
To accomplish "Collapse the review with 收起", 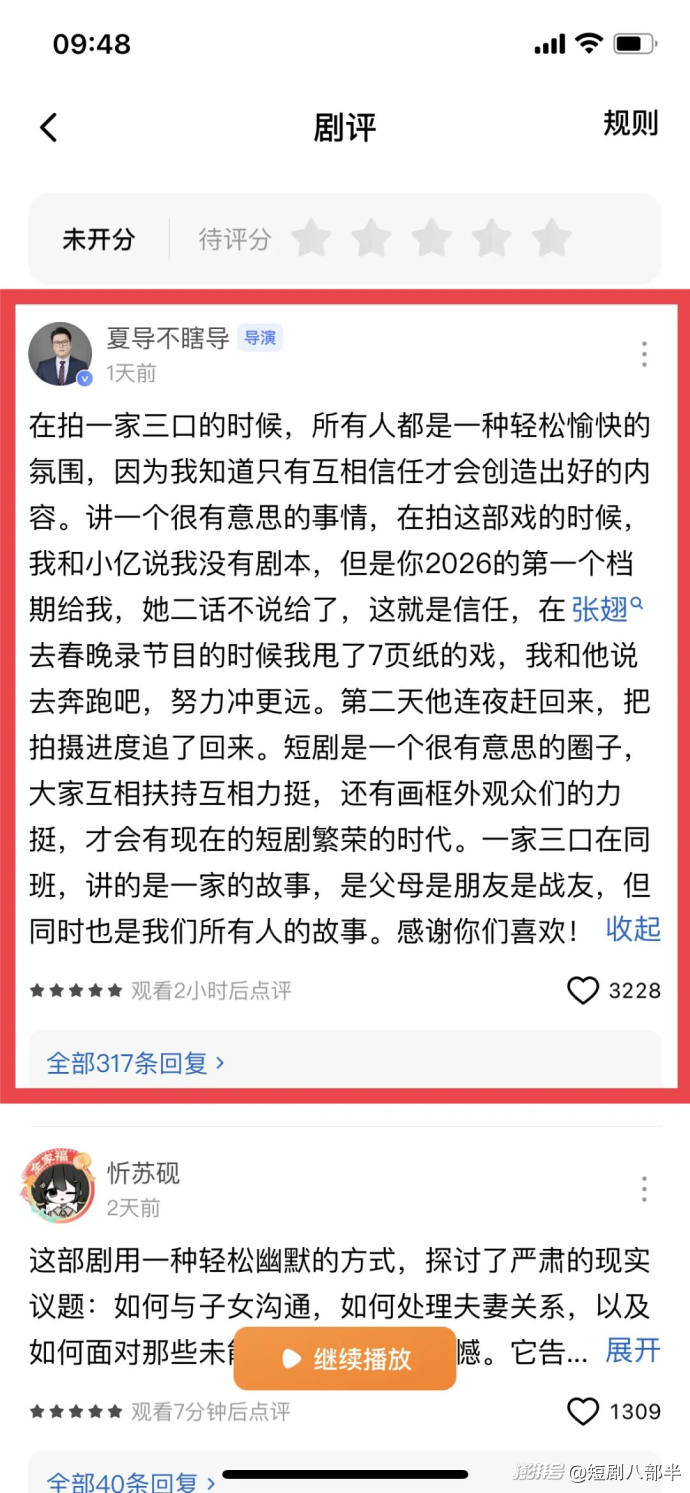I will click(633, 929).
